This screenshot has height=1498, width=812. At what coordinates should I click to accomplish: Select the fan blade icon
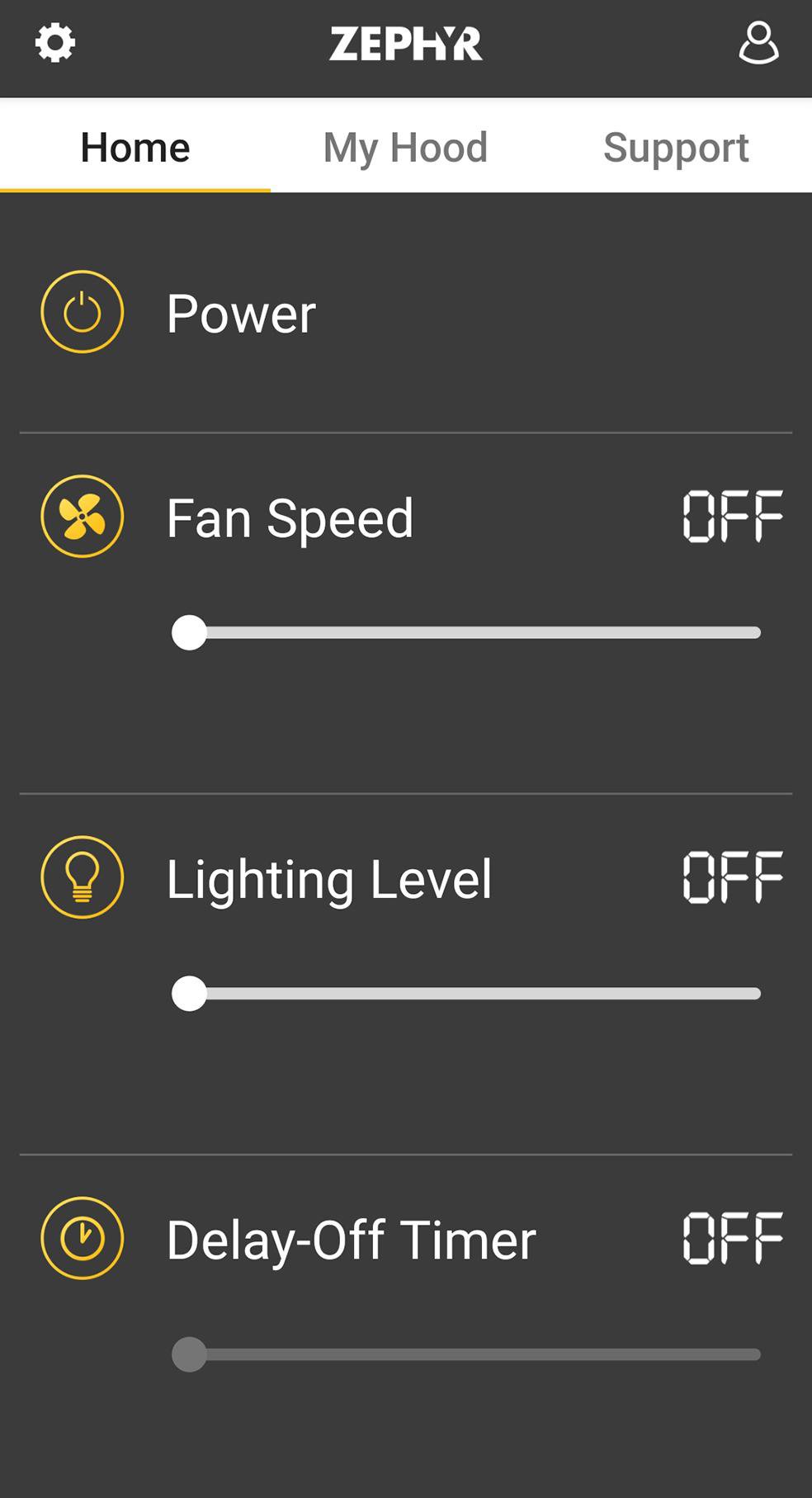point(82,516)
